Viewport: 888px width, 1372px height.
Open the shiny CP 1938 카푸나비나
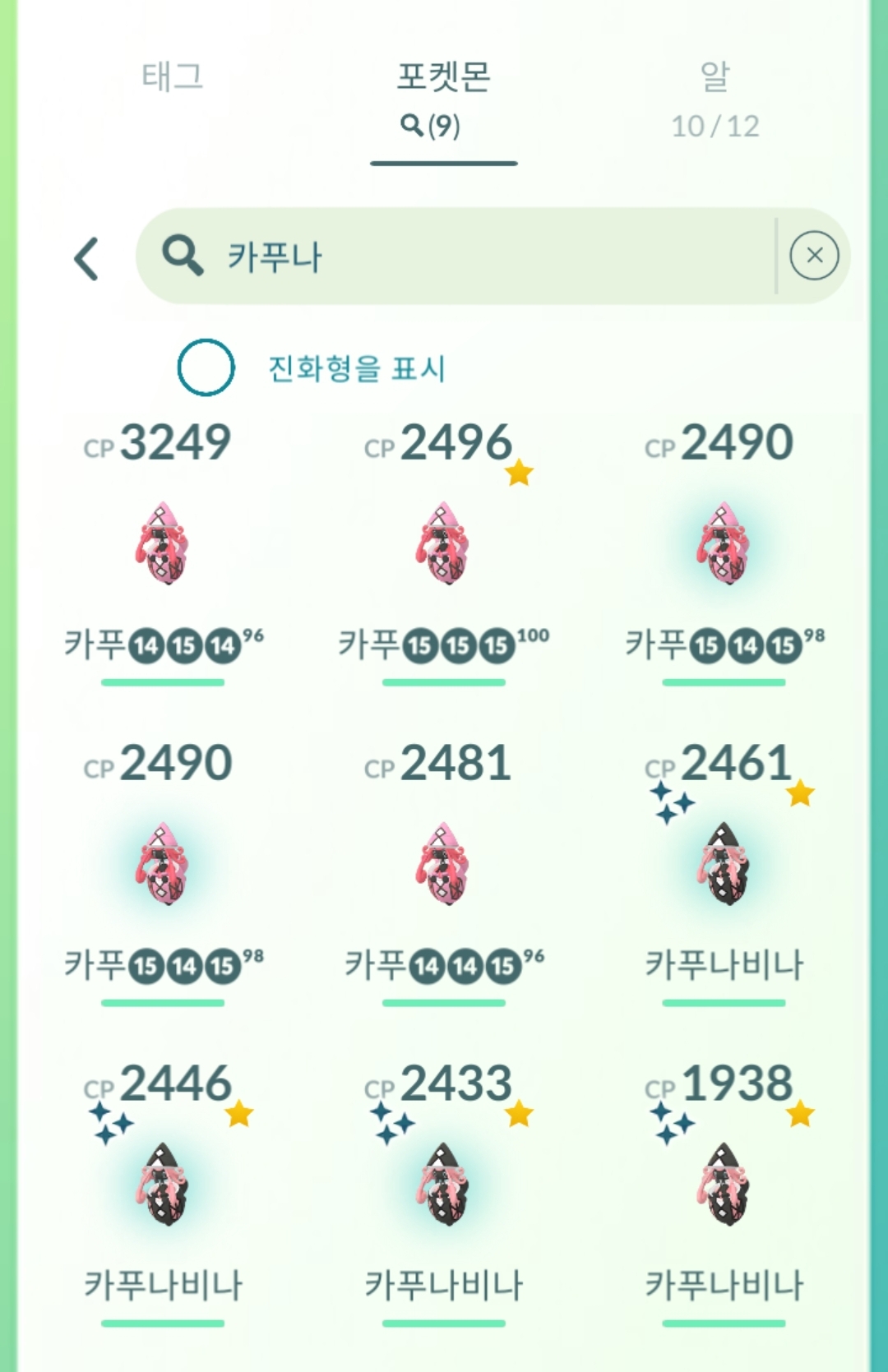(724, 1184)
